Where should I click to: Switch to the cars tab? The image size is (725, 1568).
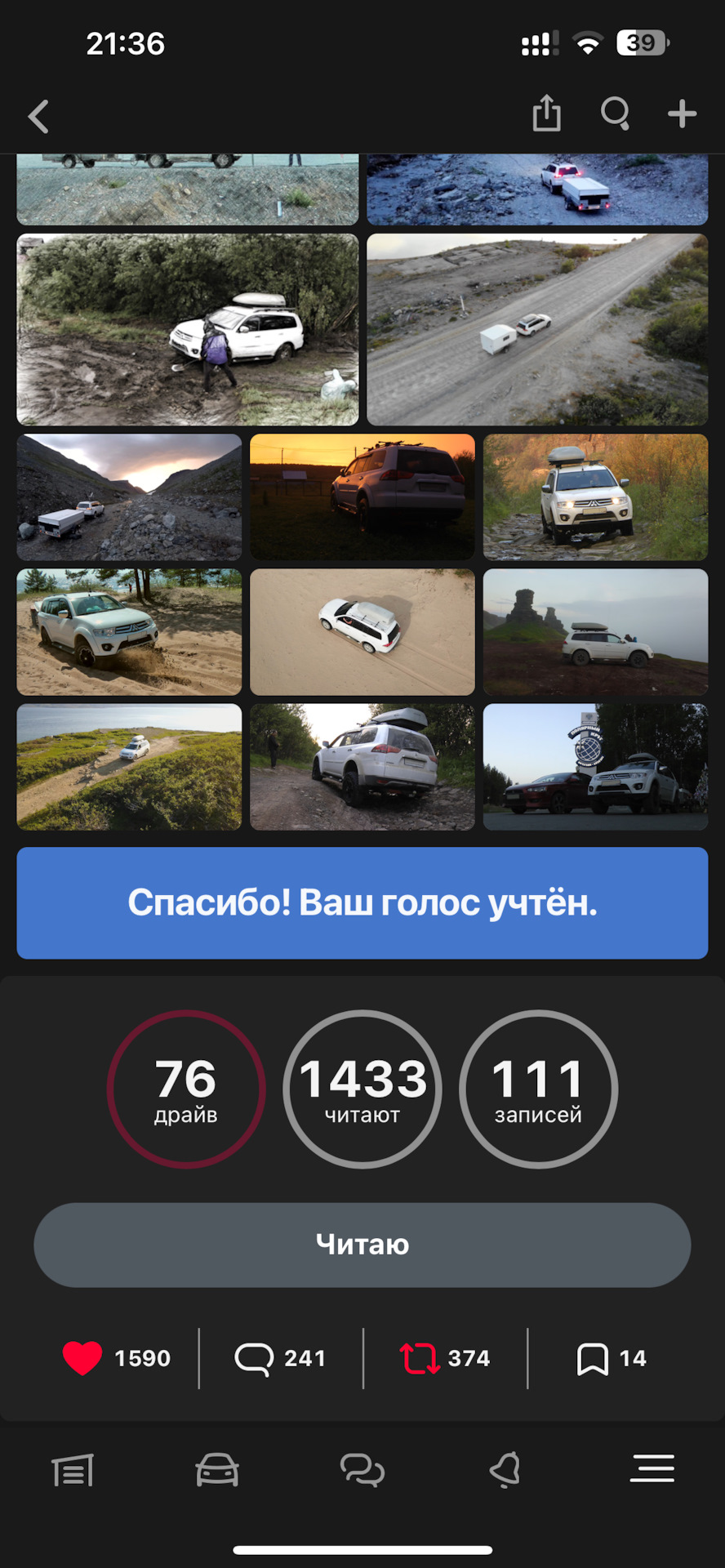(217, 1470)
